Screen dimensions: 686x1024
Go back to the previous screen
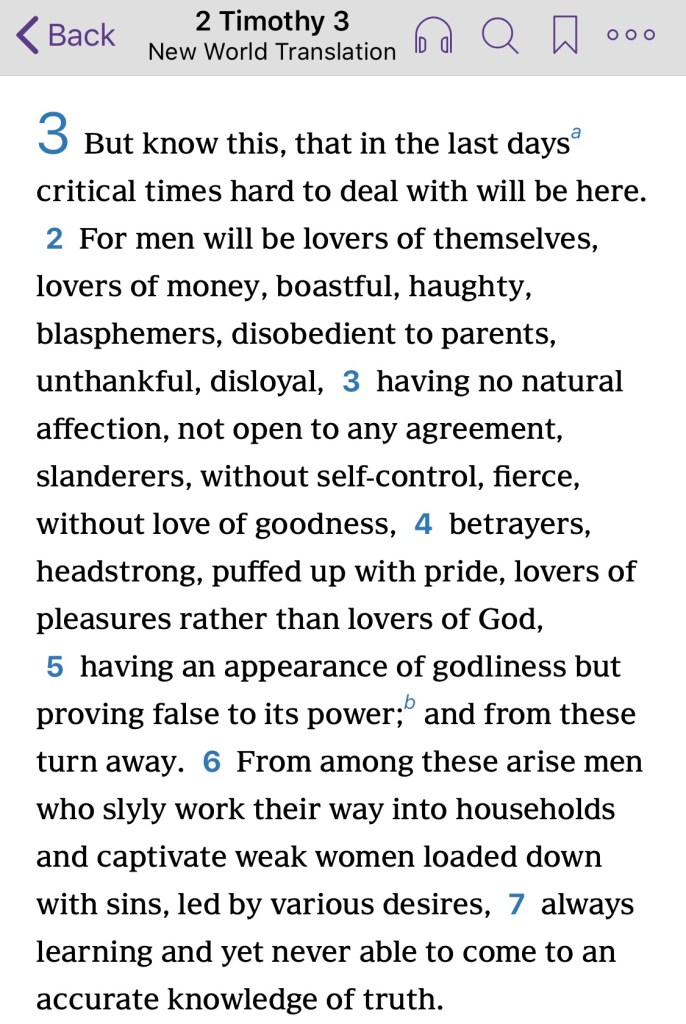(66, 35)
